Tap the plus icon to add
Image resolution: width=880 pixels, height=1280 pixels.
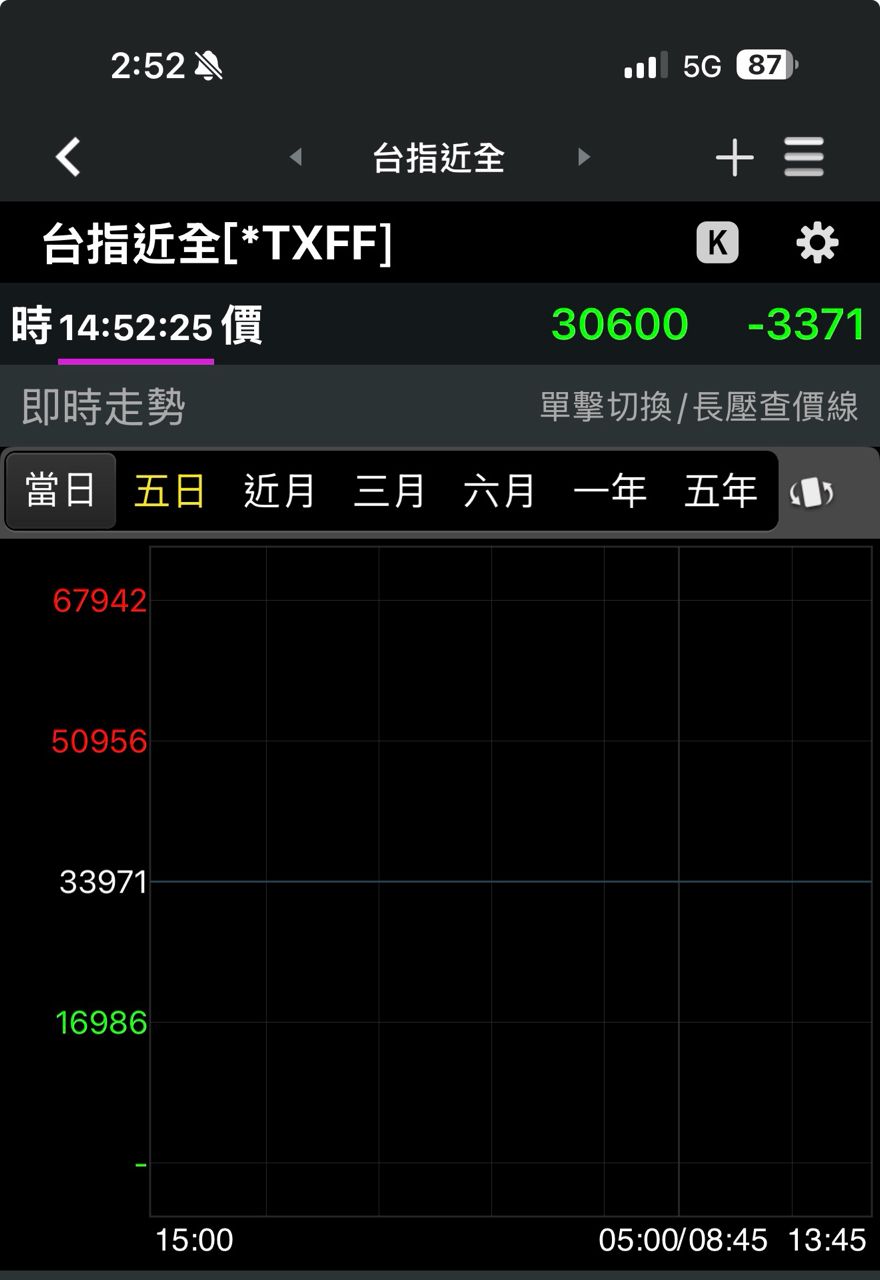click(x=734, y=157)
